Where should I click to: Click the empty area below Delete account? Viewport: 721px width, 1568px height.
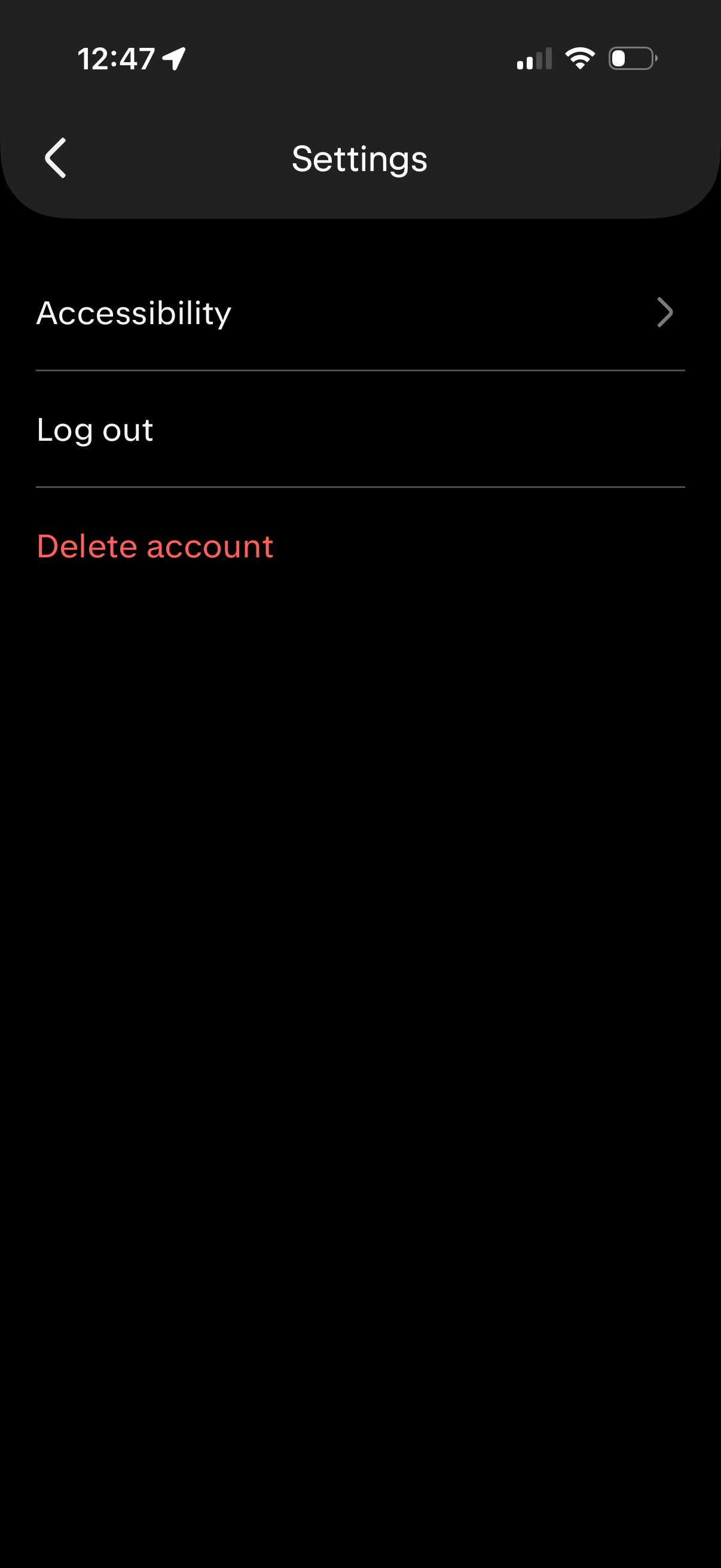[360, 913]
